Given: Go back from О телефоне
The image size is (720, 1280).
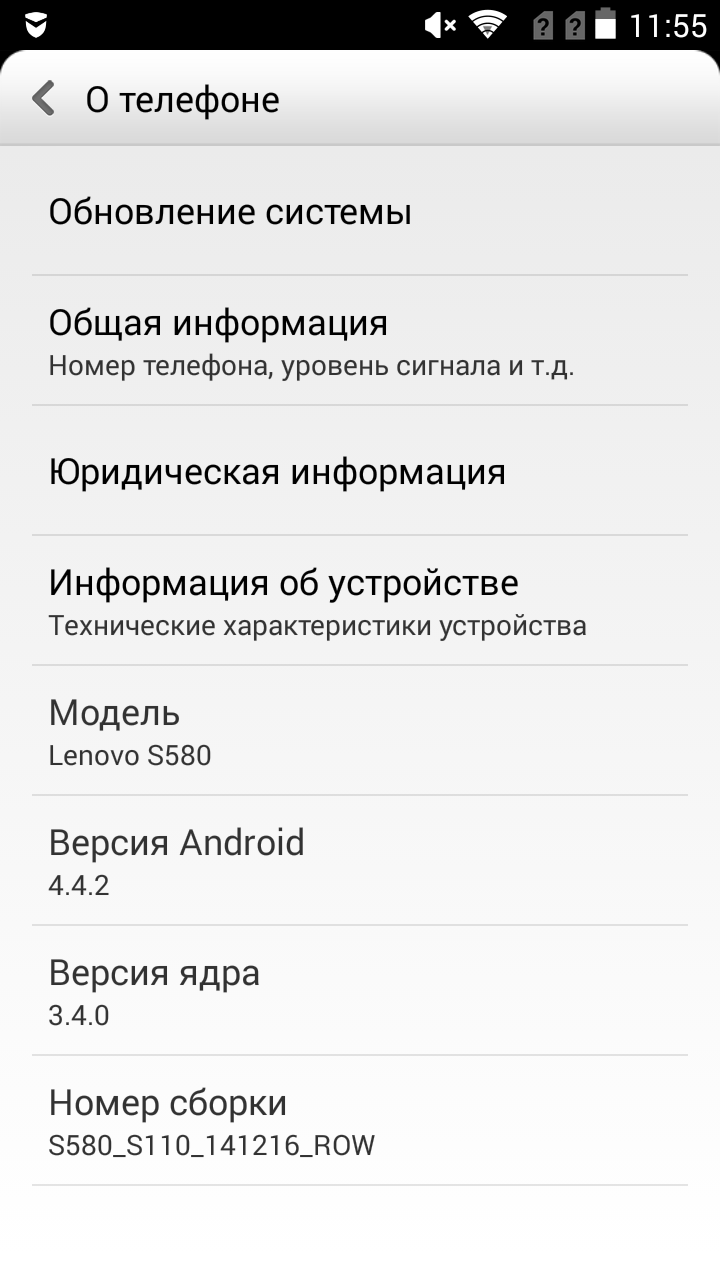Looking at the screenshot, I should (x=43, y=100).
